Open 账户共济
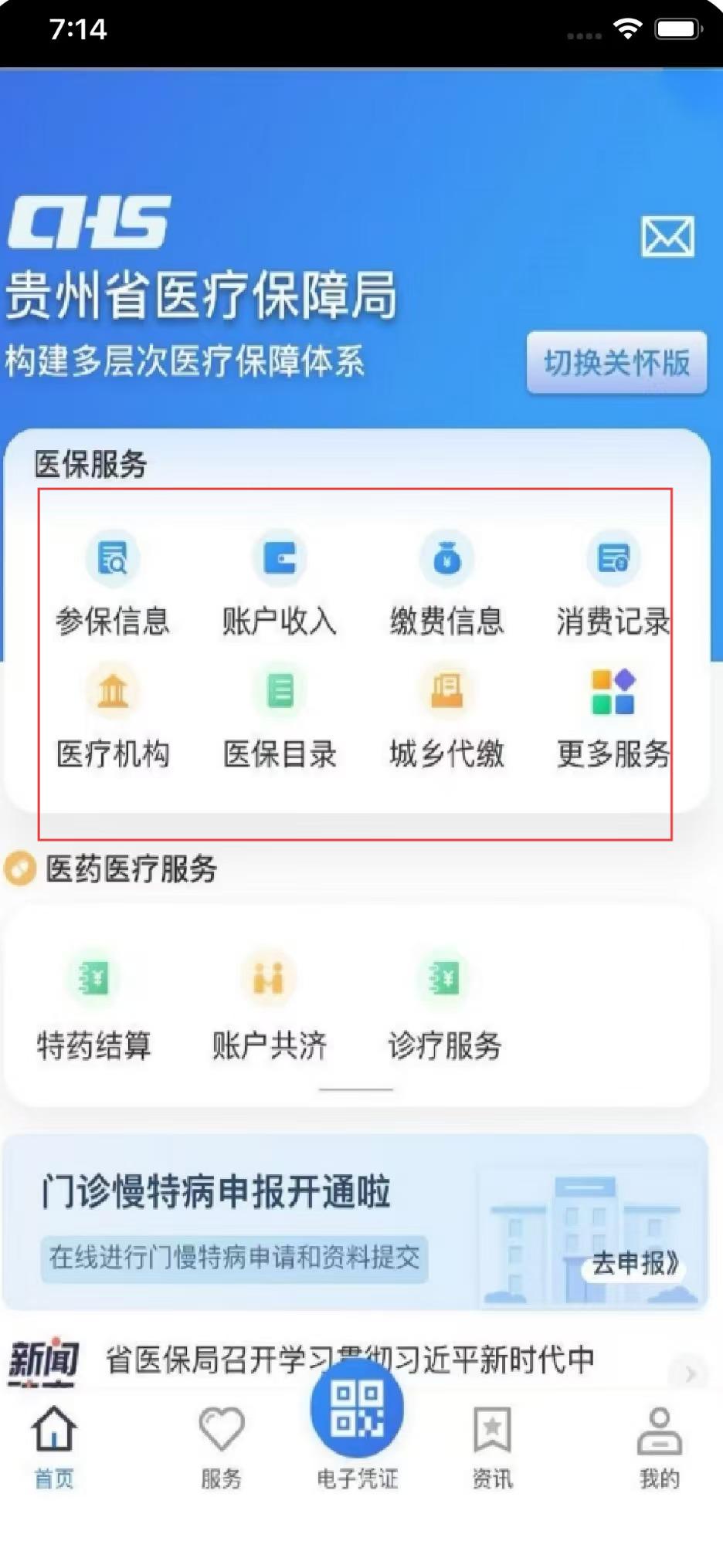Viewport: 723px width, 1568px height. click(x=269, y=1008)
